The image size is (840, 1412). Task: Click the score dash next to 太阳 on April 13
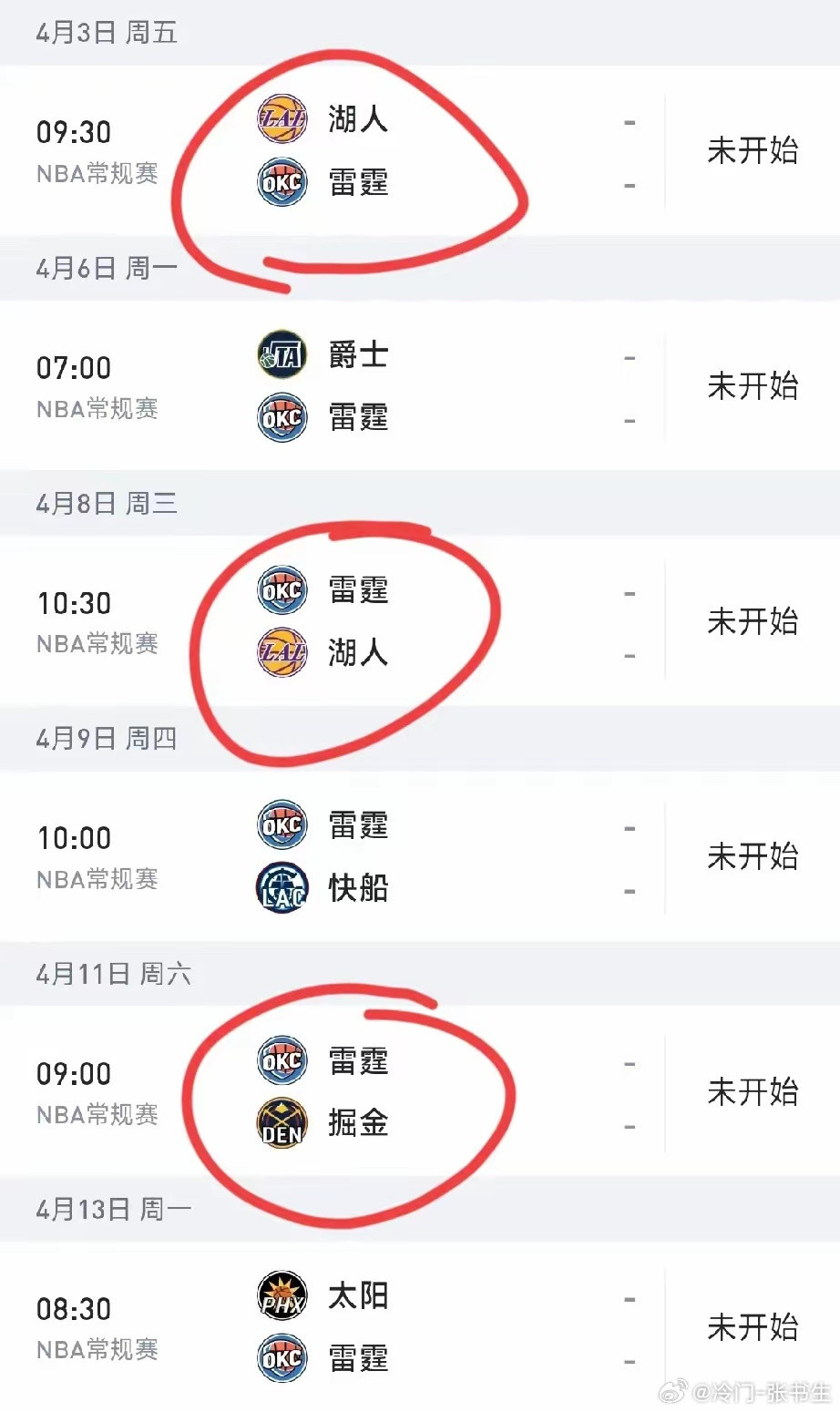(x=630, y=1294)
